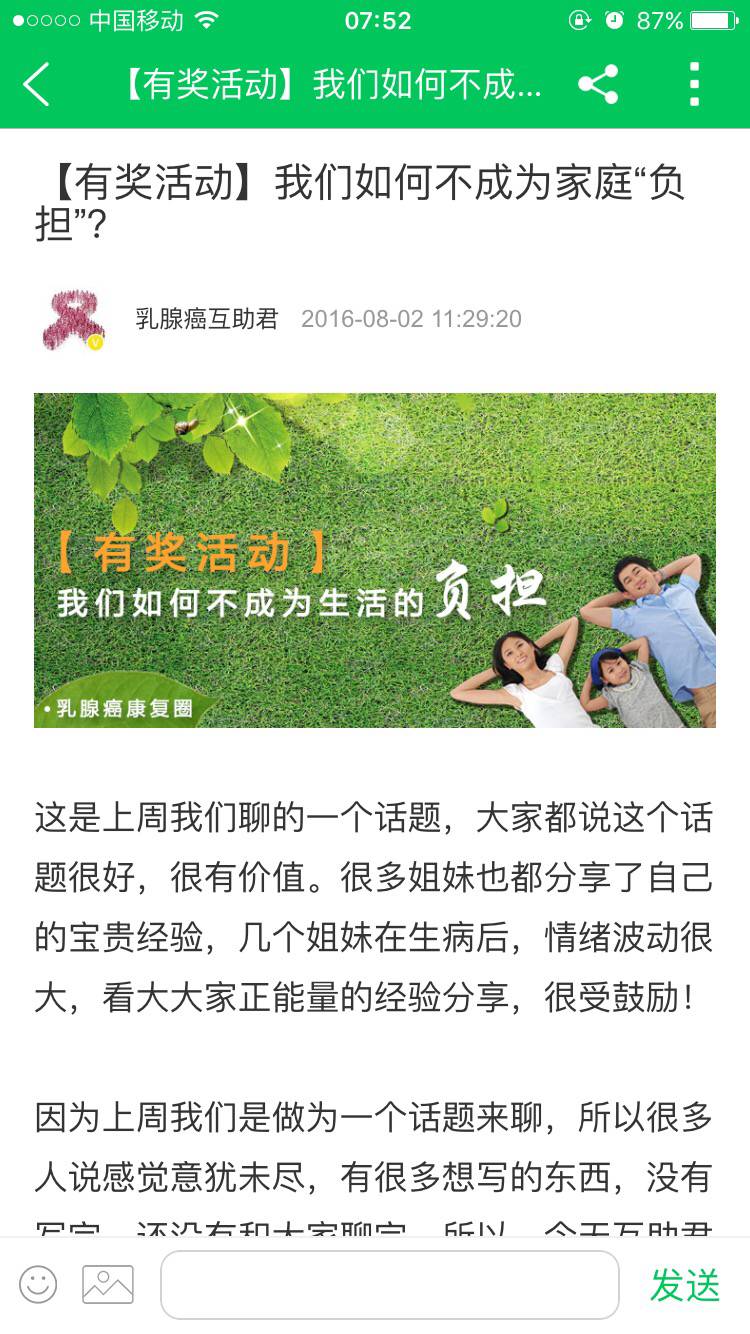This screenshot has width=750, height=1334.
Task: Open 乳腺癌互助君 author profile
Action: click(206, 319)
